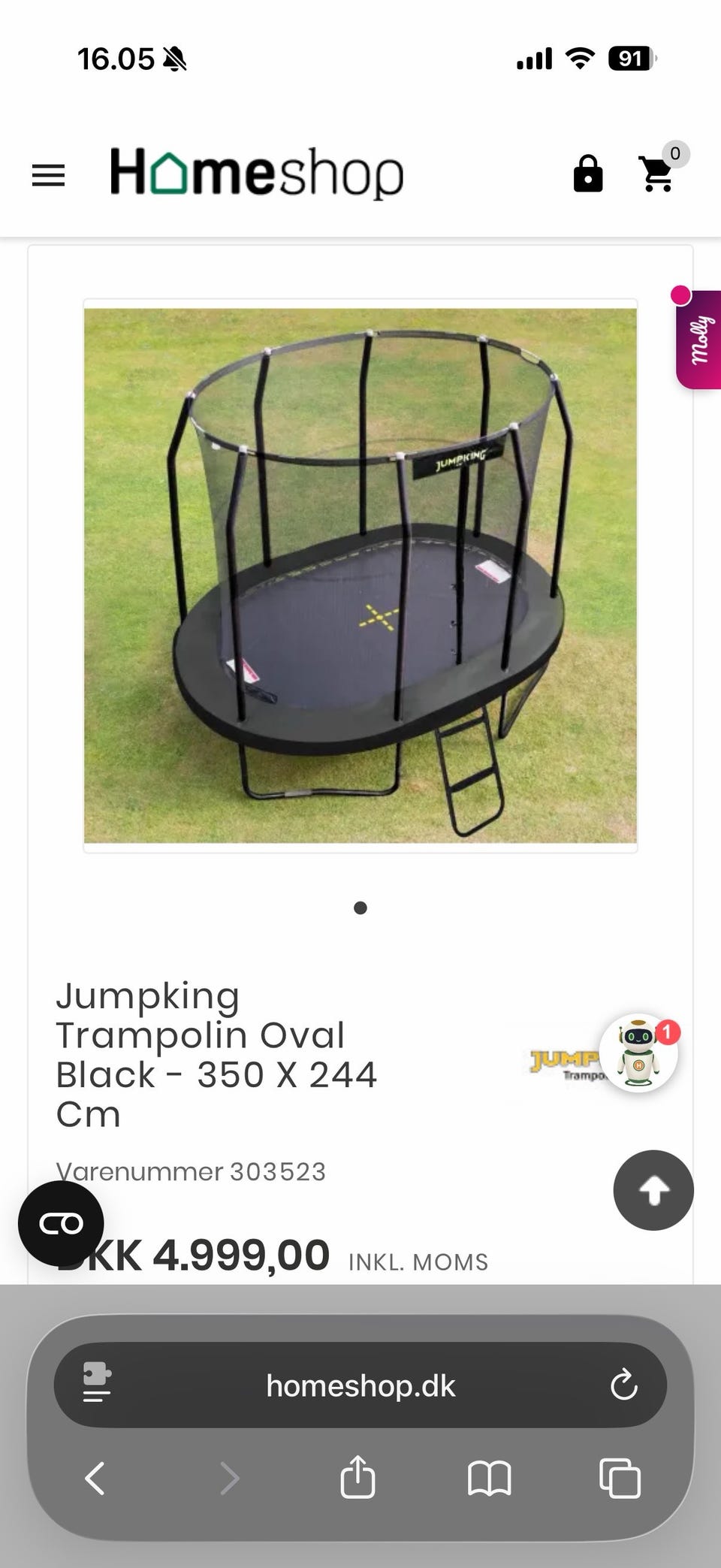Edit the homeshop.dk address field

coord(360,1385)
